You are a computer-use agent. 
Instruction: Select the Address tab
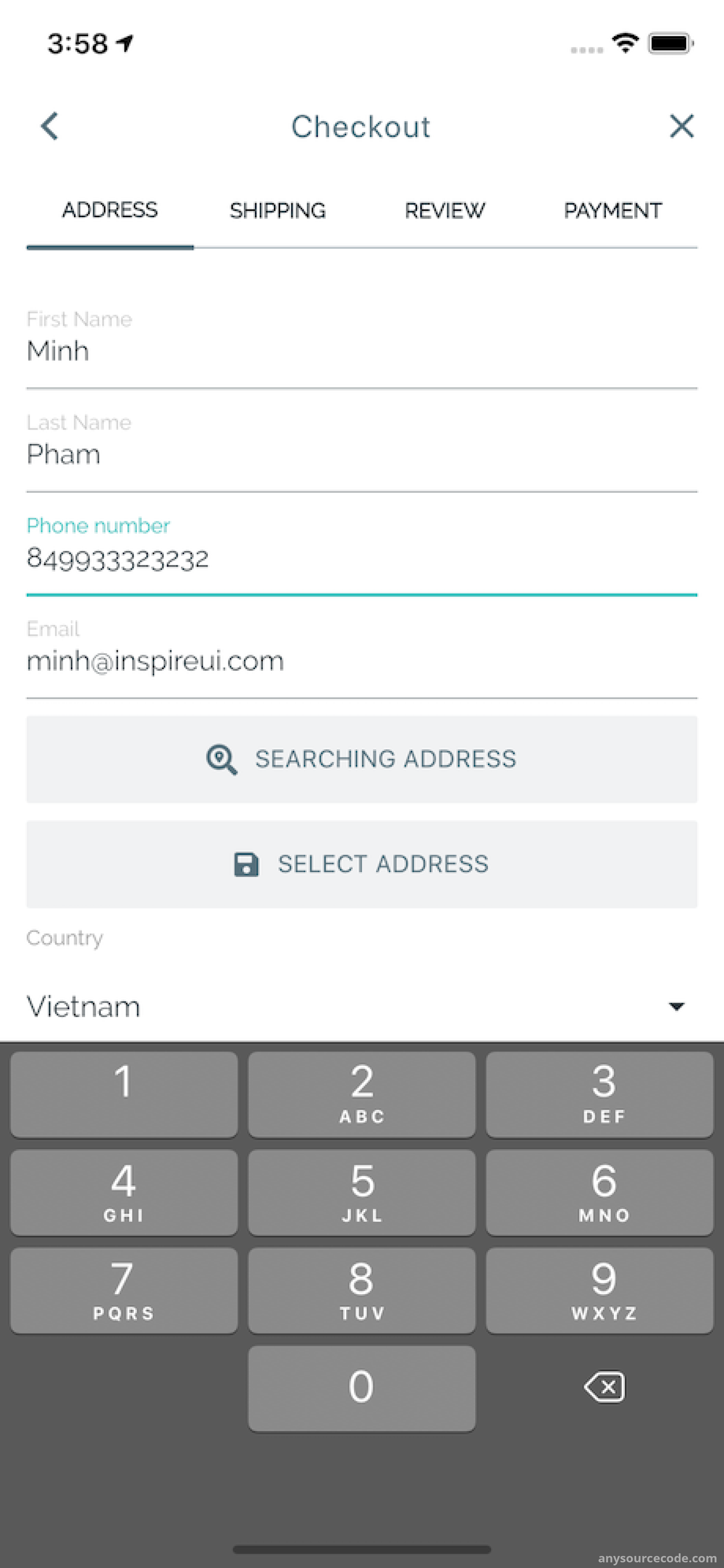(x=110, y=210)
